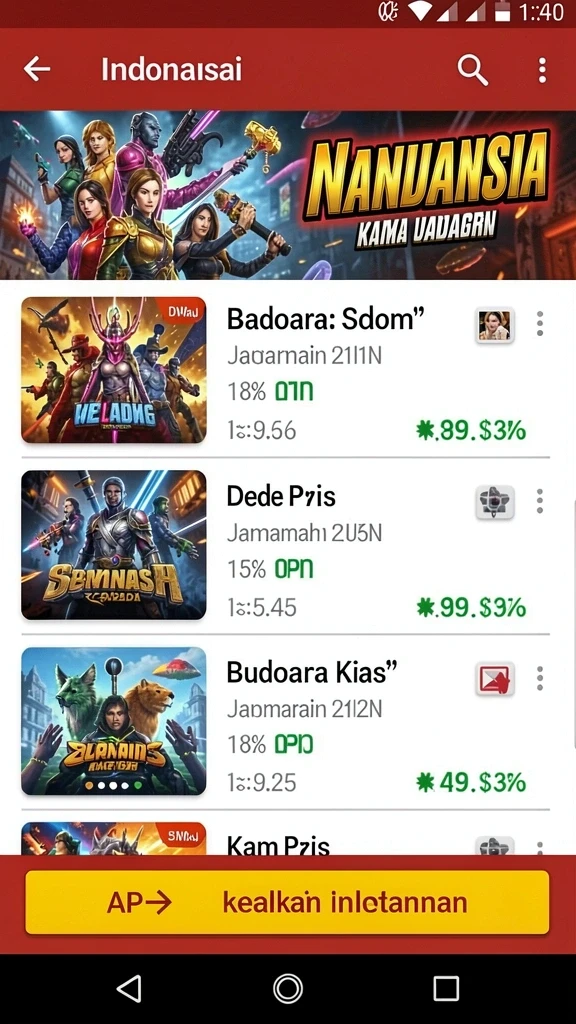This screenshot has height=1024, width=576.
Task: Tap the yellow kealkan inletannan button
Action: 287,903
